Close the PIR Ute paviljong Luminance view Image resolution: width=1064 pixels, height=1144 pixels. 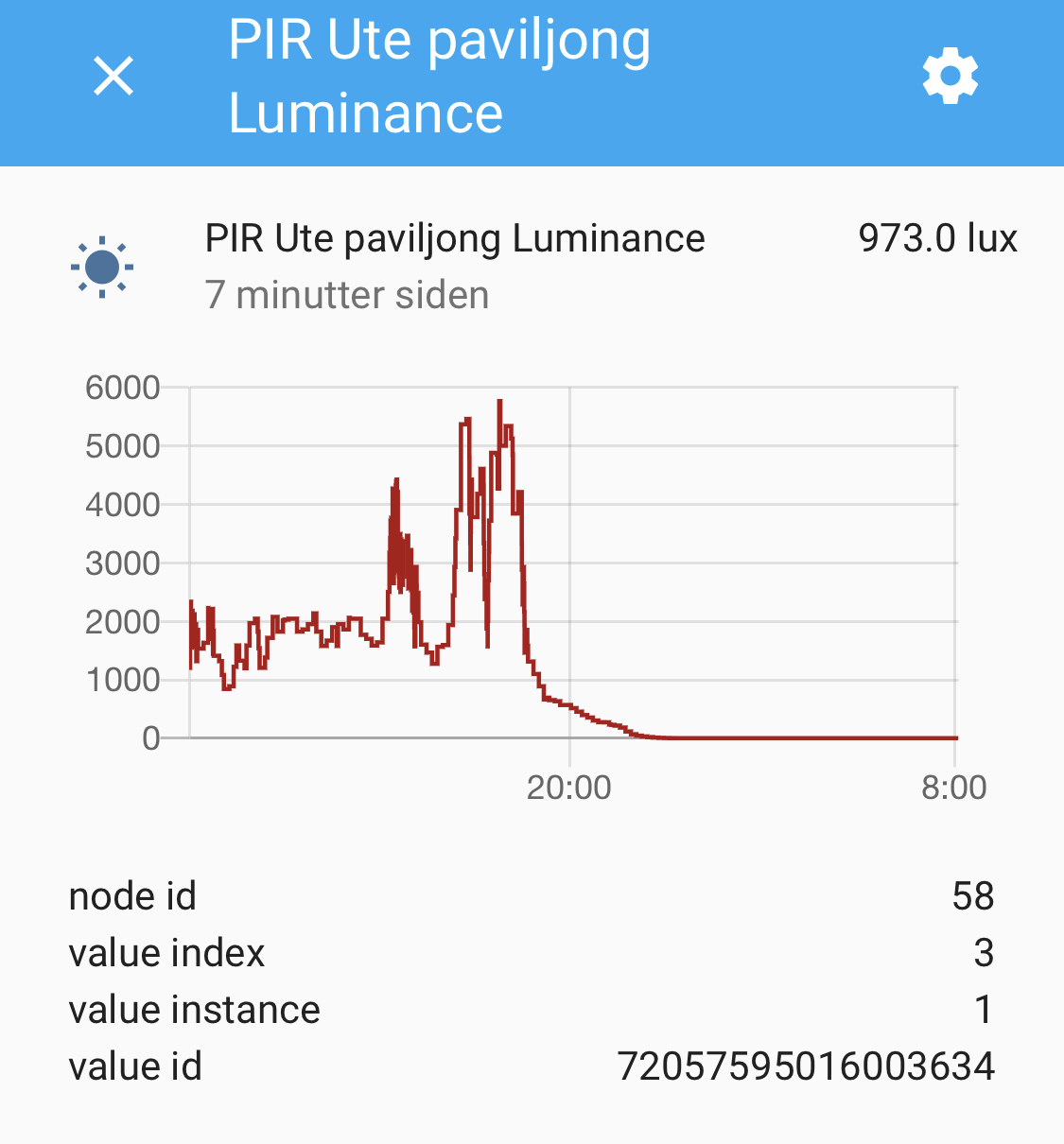point(113,77)
